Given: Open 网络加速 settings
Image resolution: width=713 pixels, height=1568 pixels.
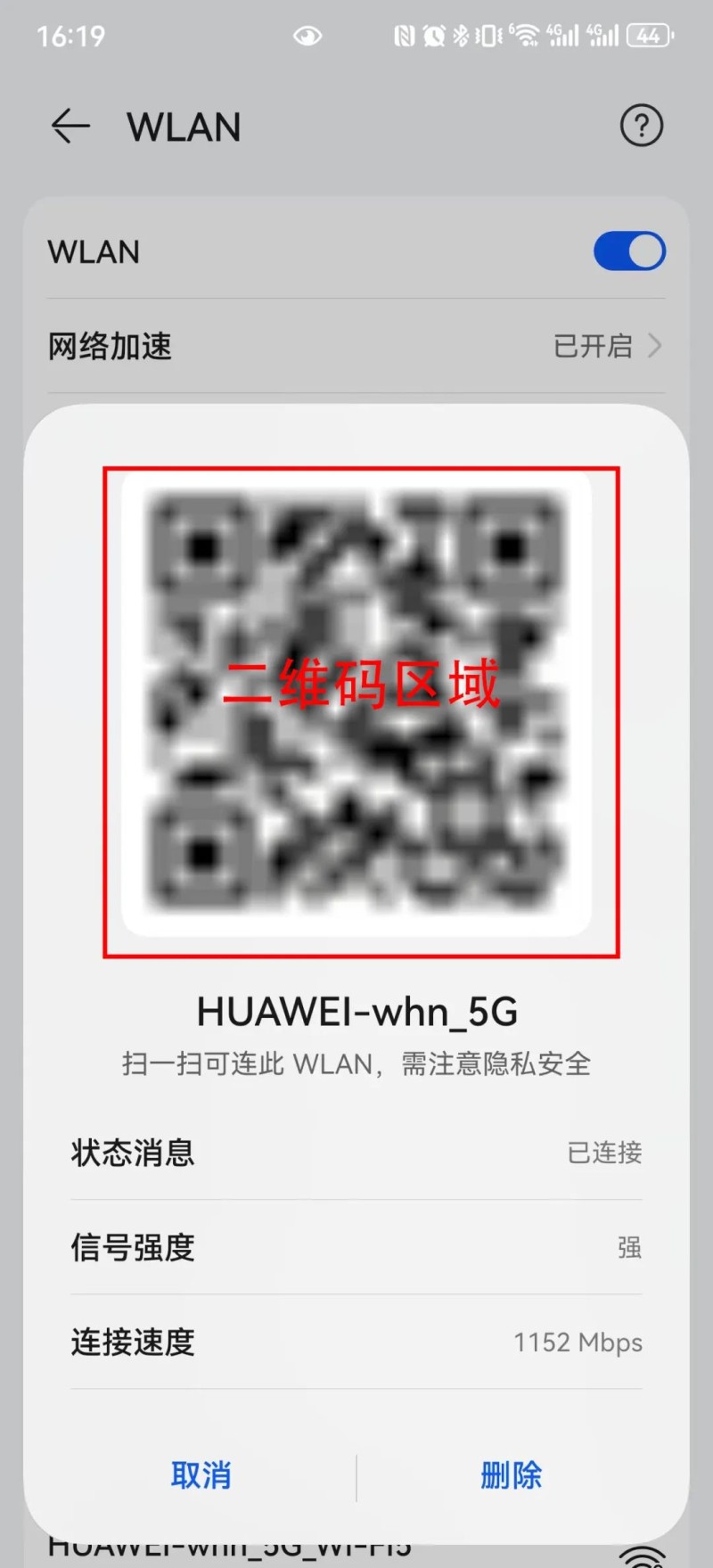Looking at the screenshot, I should coord(356,346).
